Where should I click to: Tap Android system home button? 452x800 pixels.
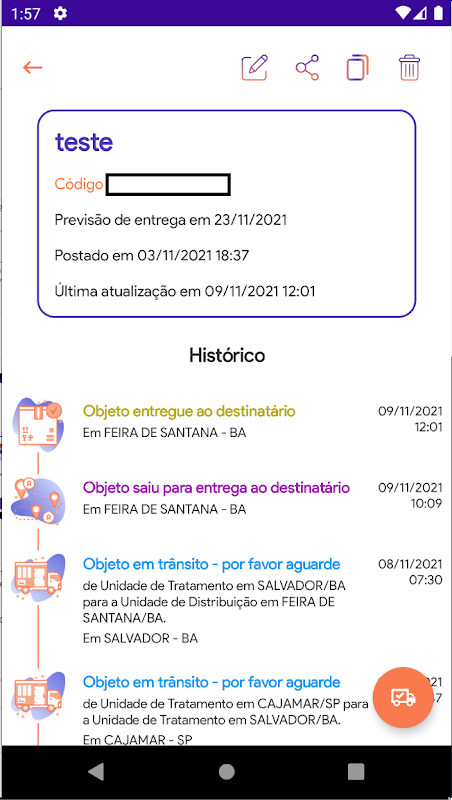[226, 772]
